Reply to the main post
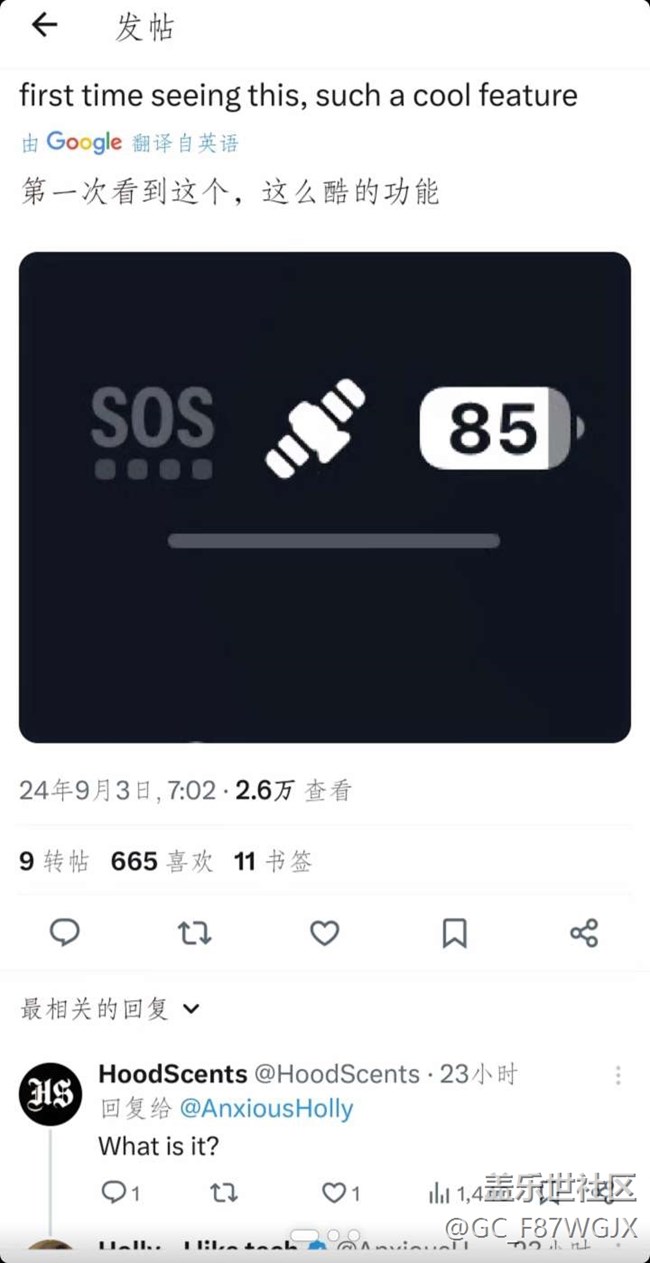650x1263 pixels. point(65,933)
